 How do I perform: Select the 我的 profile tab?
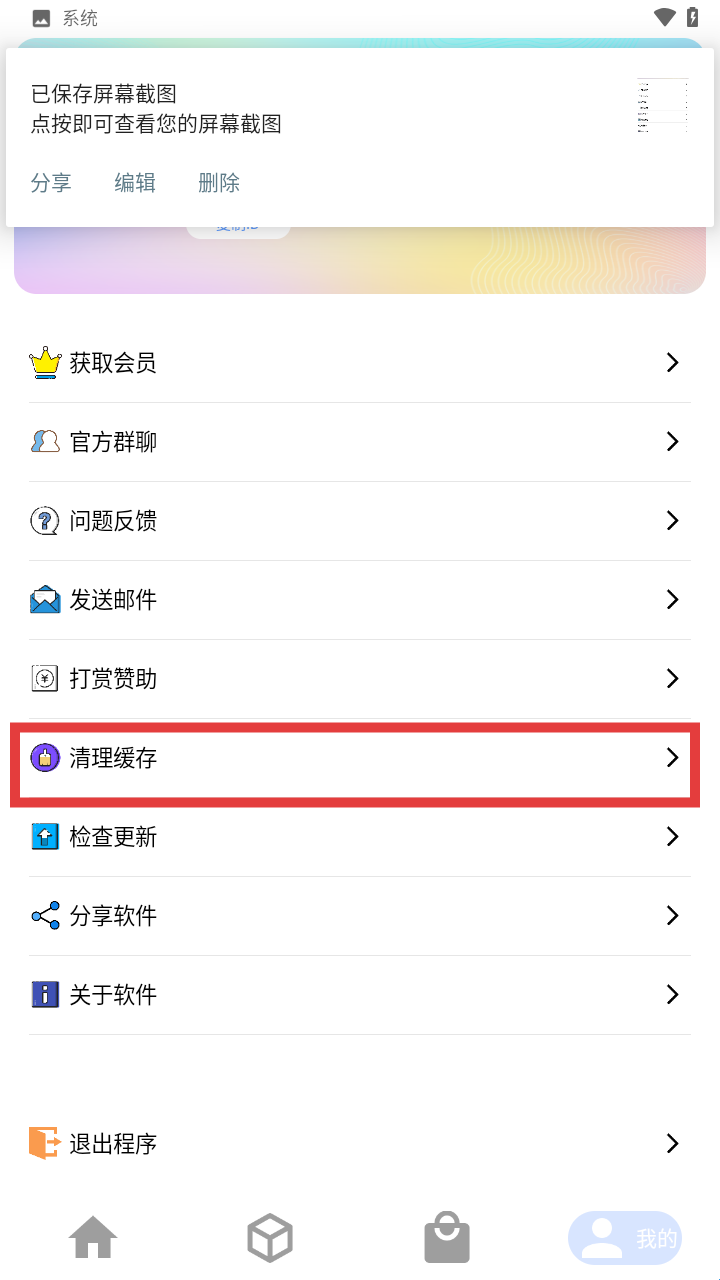626,1239
